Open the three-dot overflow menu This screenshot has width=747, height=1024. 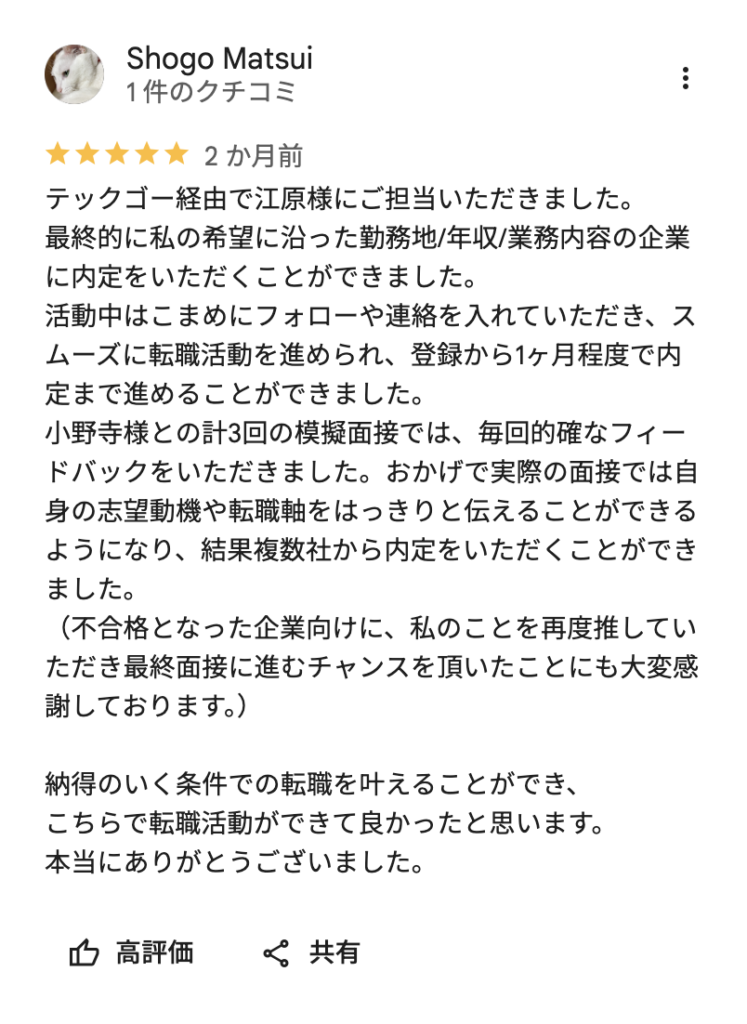[685, 78]
